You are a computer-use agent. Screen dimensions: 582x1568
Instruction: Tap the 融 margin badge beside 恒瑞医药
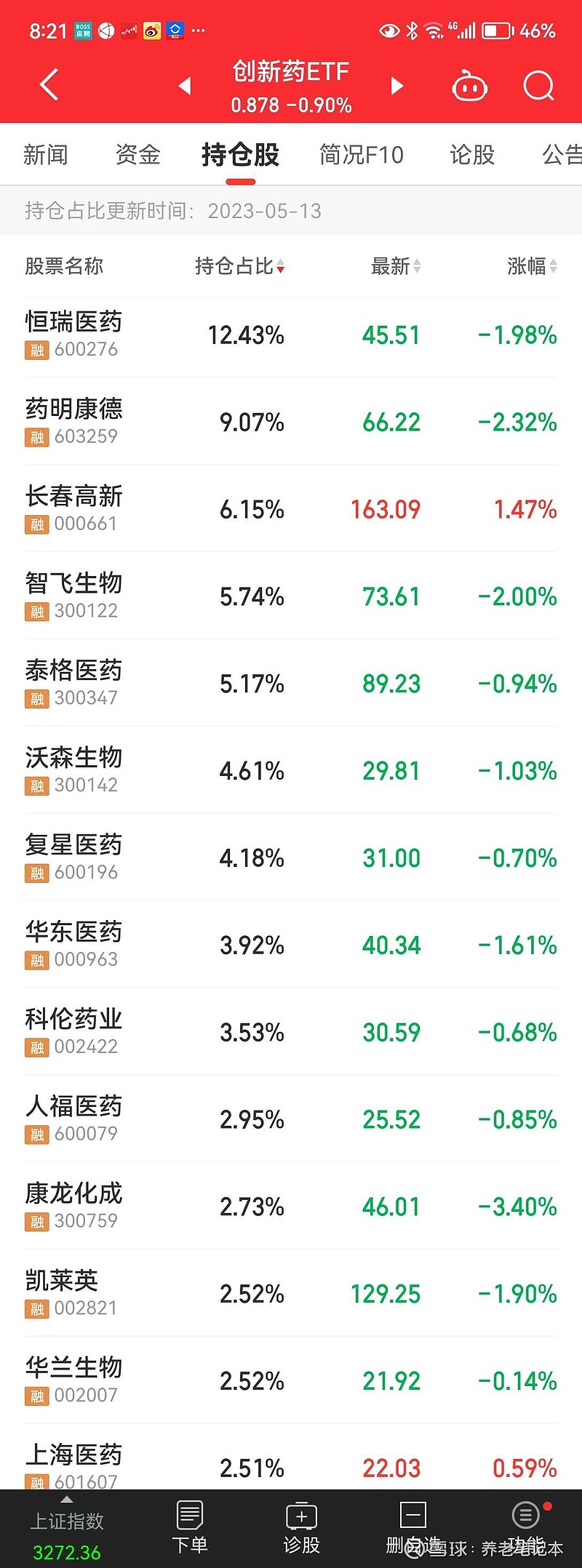(35, 349)
